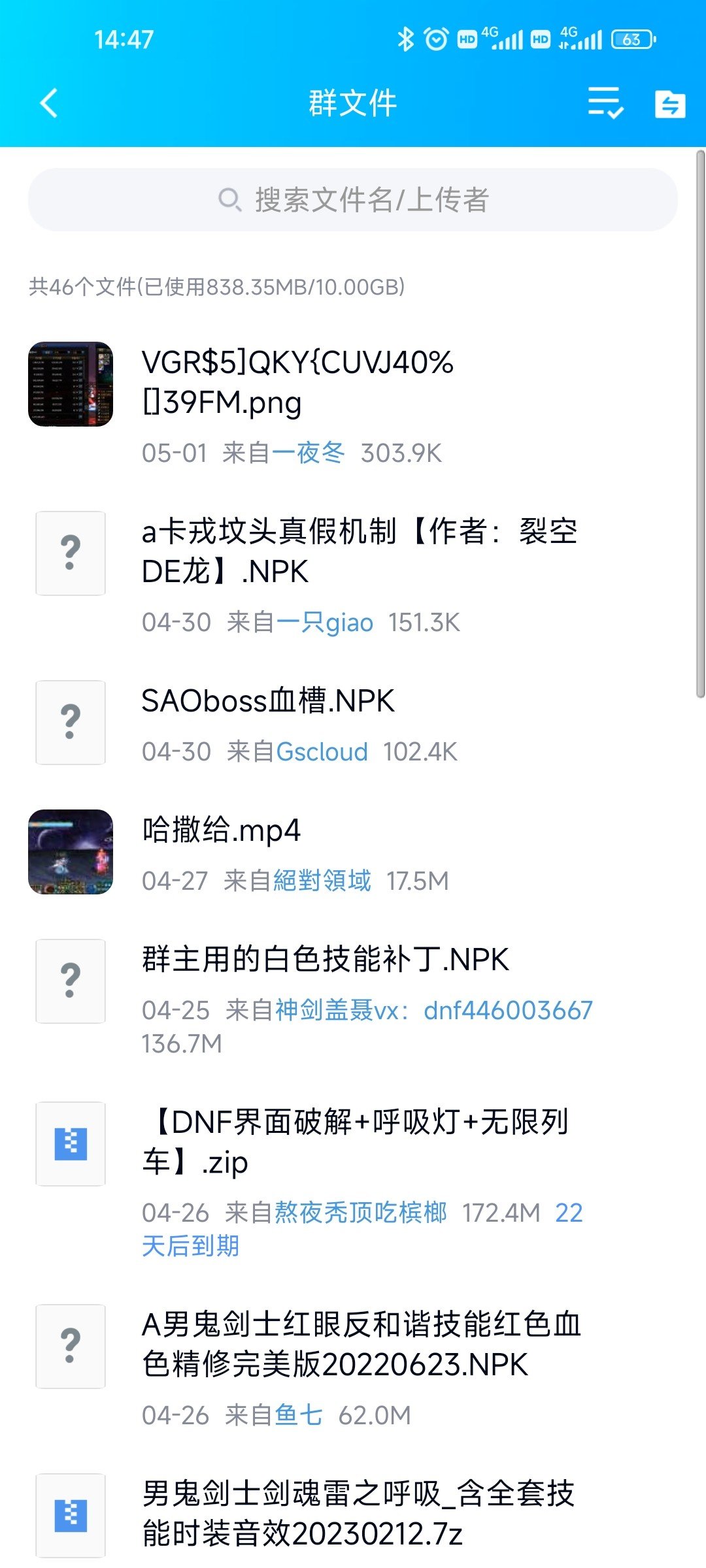The height and width of the screenshot is (1568, 706).
Task: View uploader 絕對領域's profile
Action: pos(322,881)
